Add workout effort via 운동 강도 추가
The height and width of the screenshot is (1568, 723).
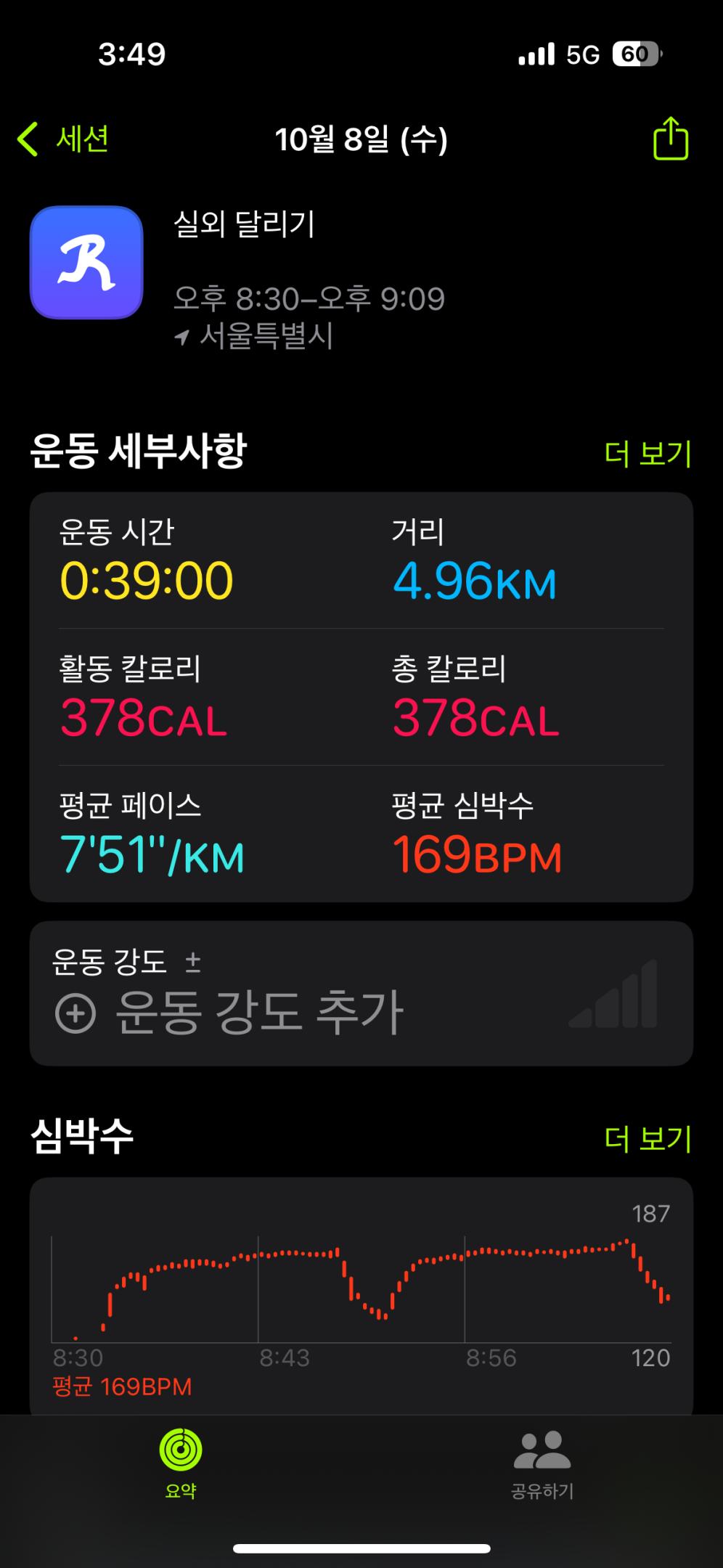coord(229,1011)
